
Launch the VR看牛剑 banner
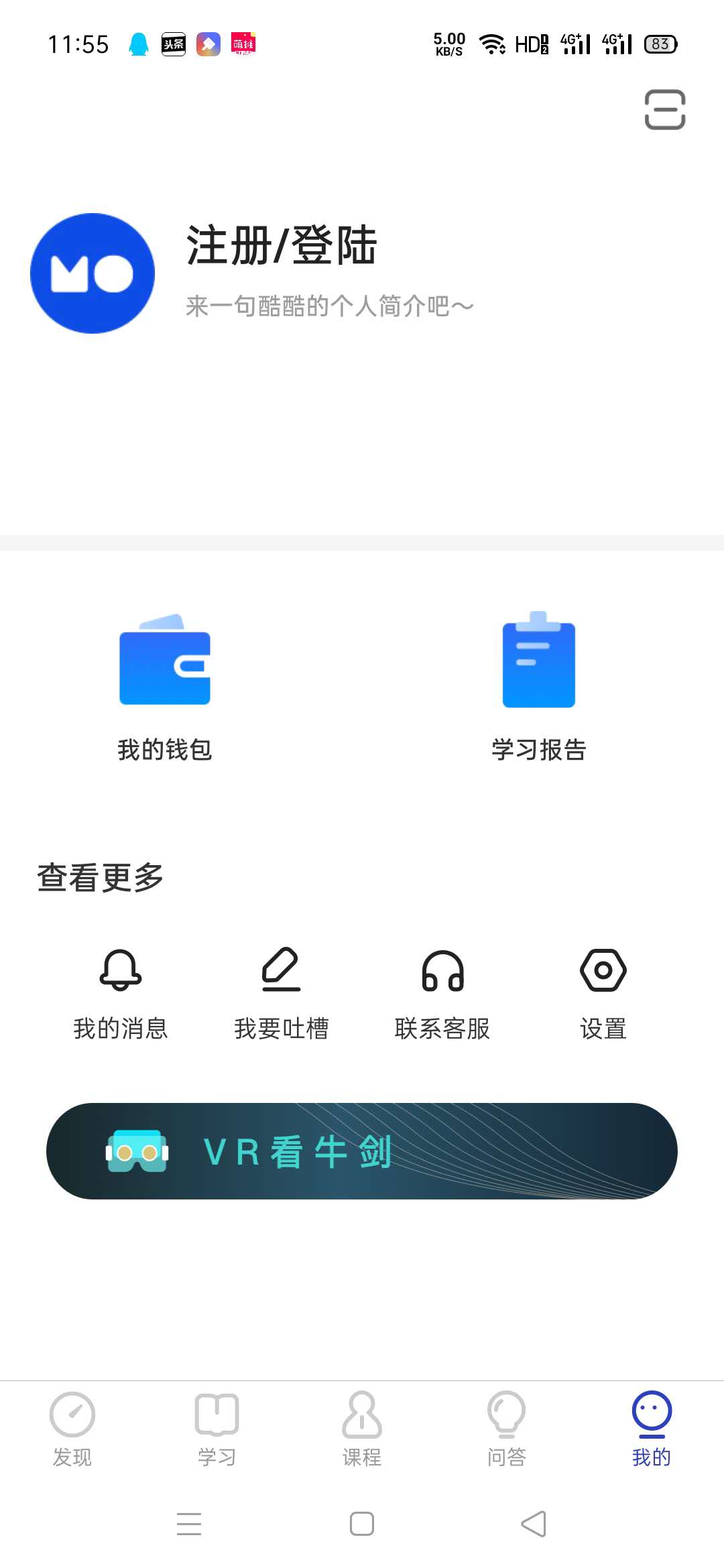tap(362, 1151)
